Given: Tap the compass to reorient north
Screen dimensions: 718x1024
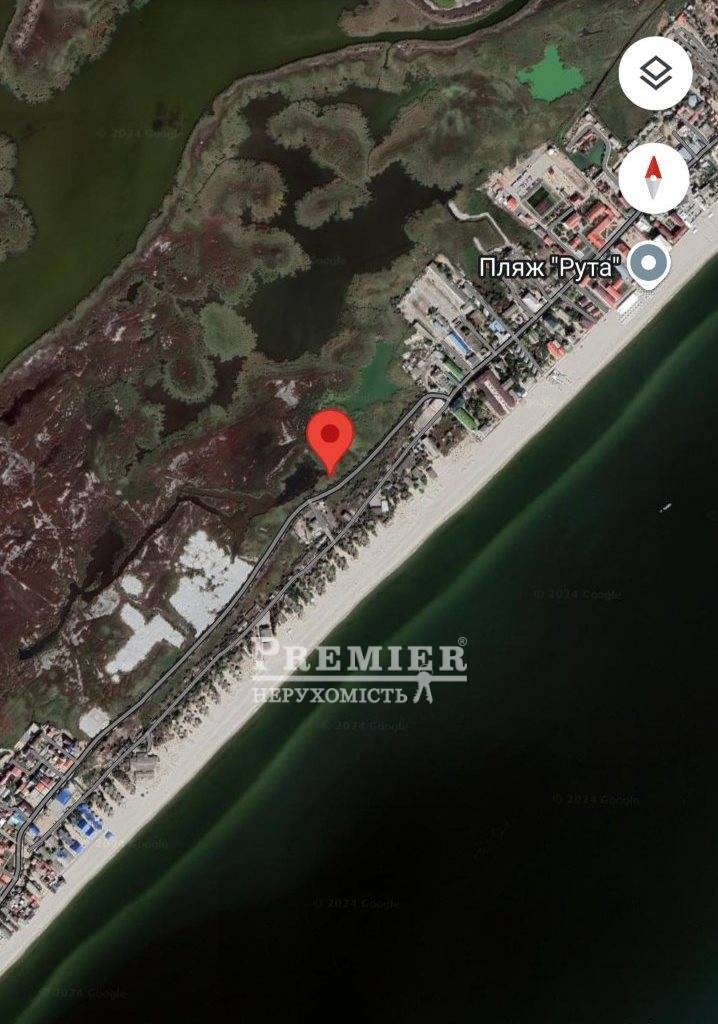Looking at the screenshot, I should coord(654,178).
